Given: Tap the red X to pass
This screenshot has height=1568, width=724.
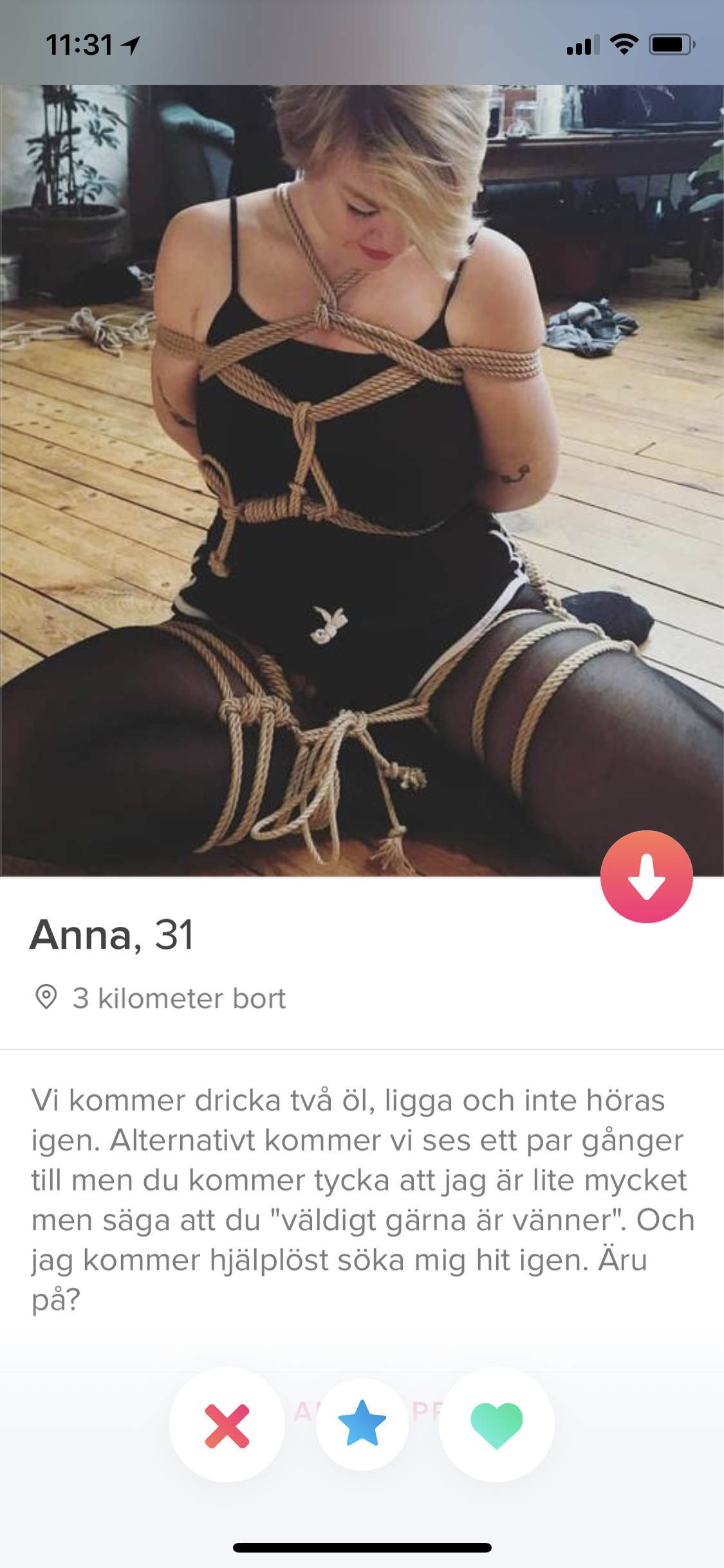Looking at the screenshot, I should [x=227, y=1426].
